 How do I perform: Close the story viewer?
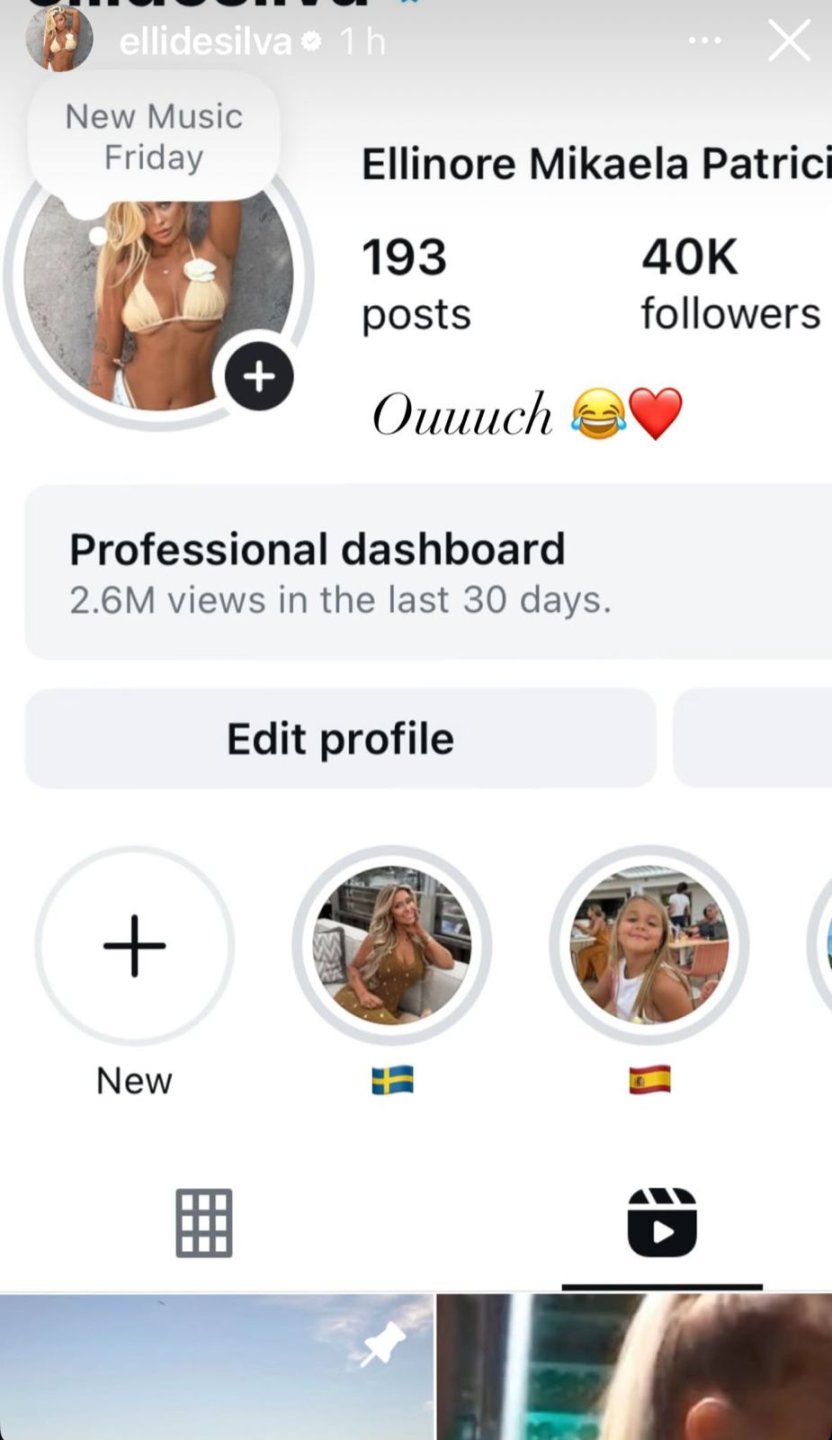click(788, 41)
